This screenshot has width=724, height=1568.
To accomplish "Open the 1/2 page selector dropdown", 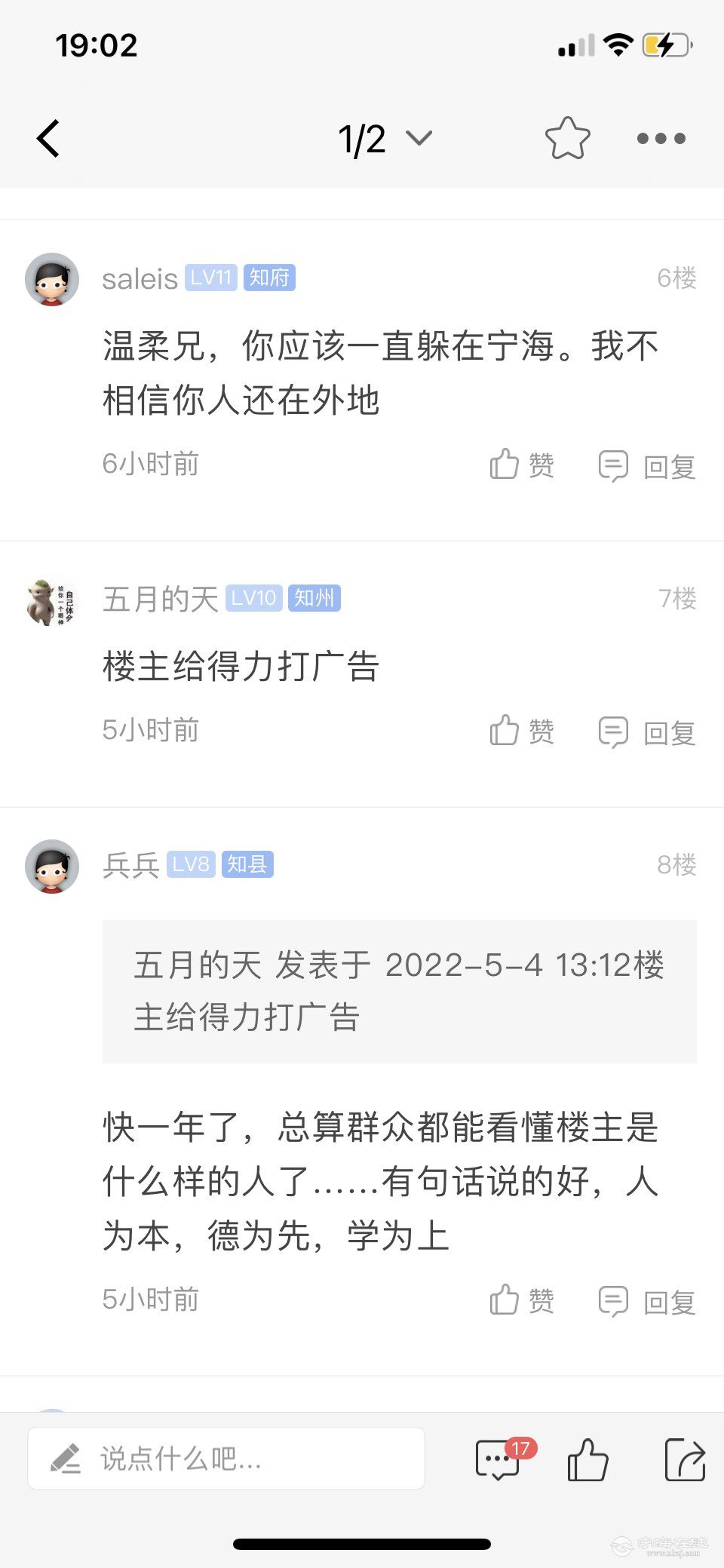I will click(x=385, y=139).
